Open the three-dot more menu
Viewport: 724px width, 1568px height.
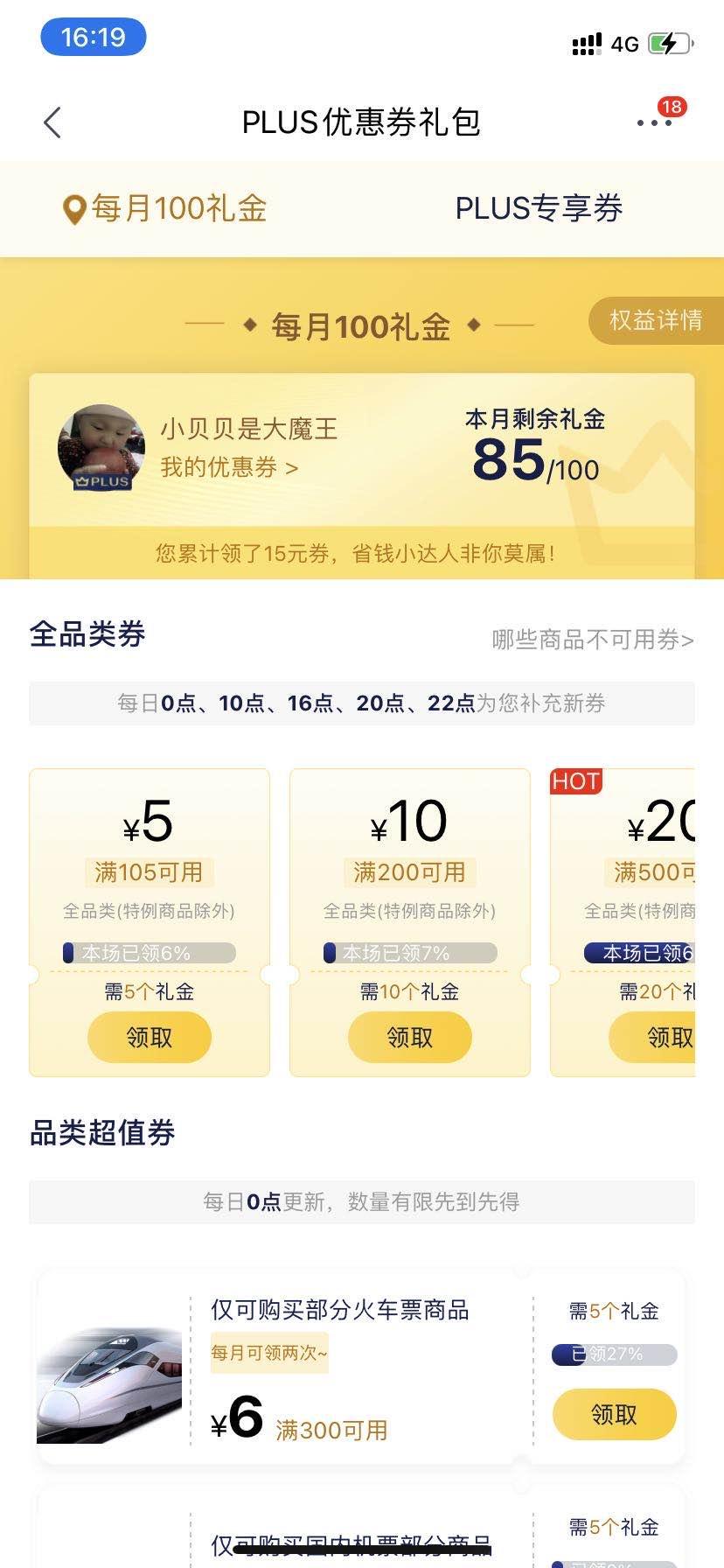[654, 123]
